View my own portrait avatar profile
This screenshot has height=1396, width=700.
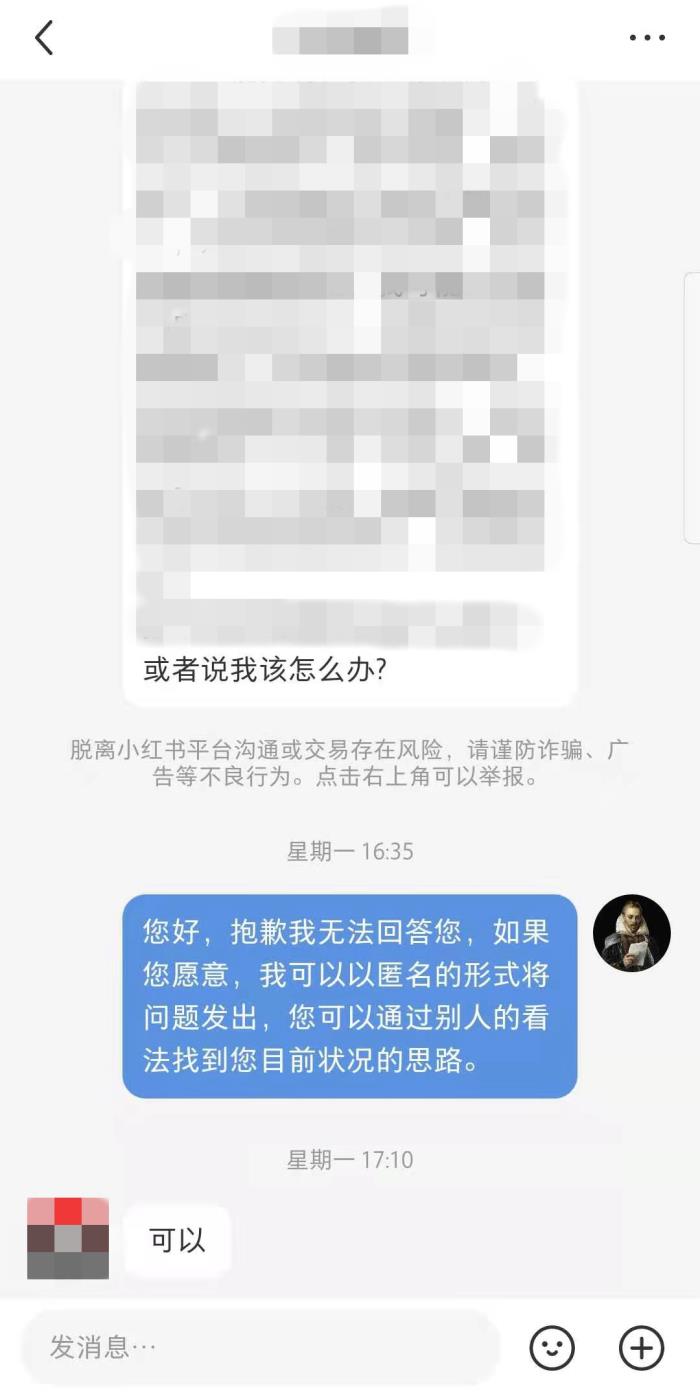pos(631,933)
